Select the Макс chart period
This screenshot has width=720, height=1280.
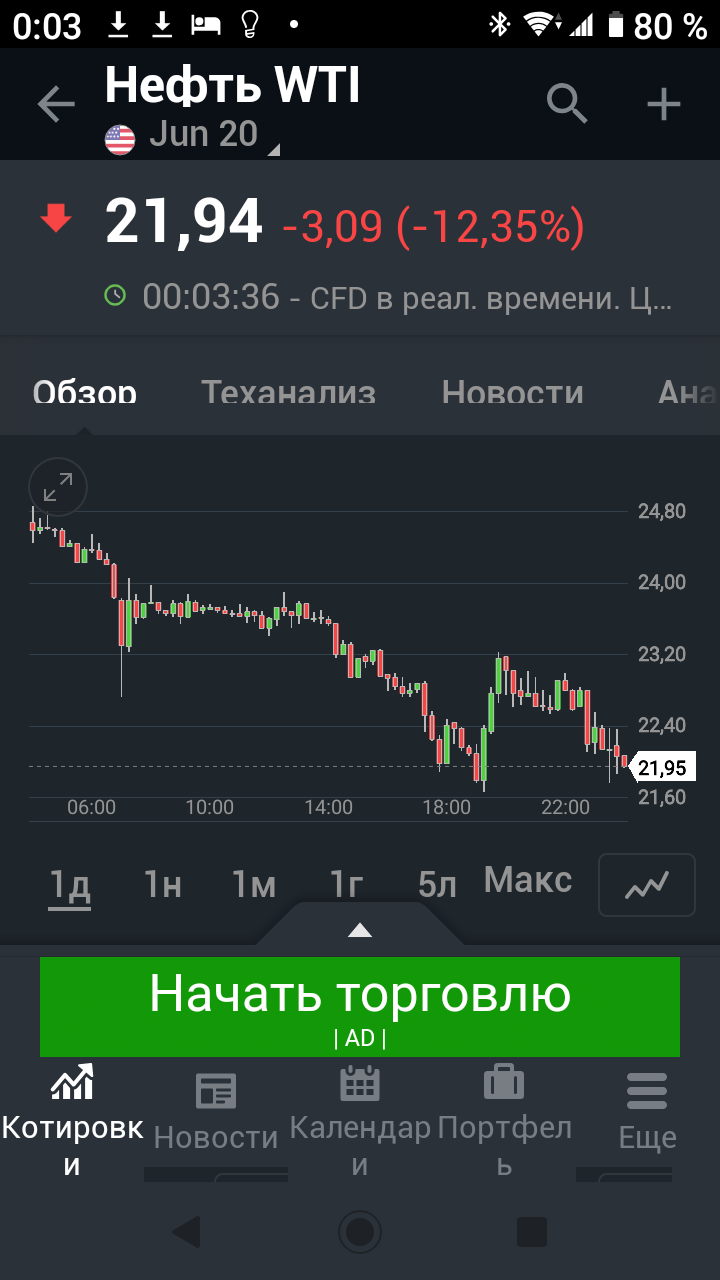click(x=528, y=880)
